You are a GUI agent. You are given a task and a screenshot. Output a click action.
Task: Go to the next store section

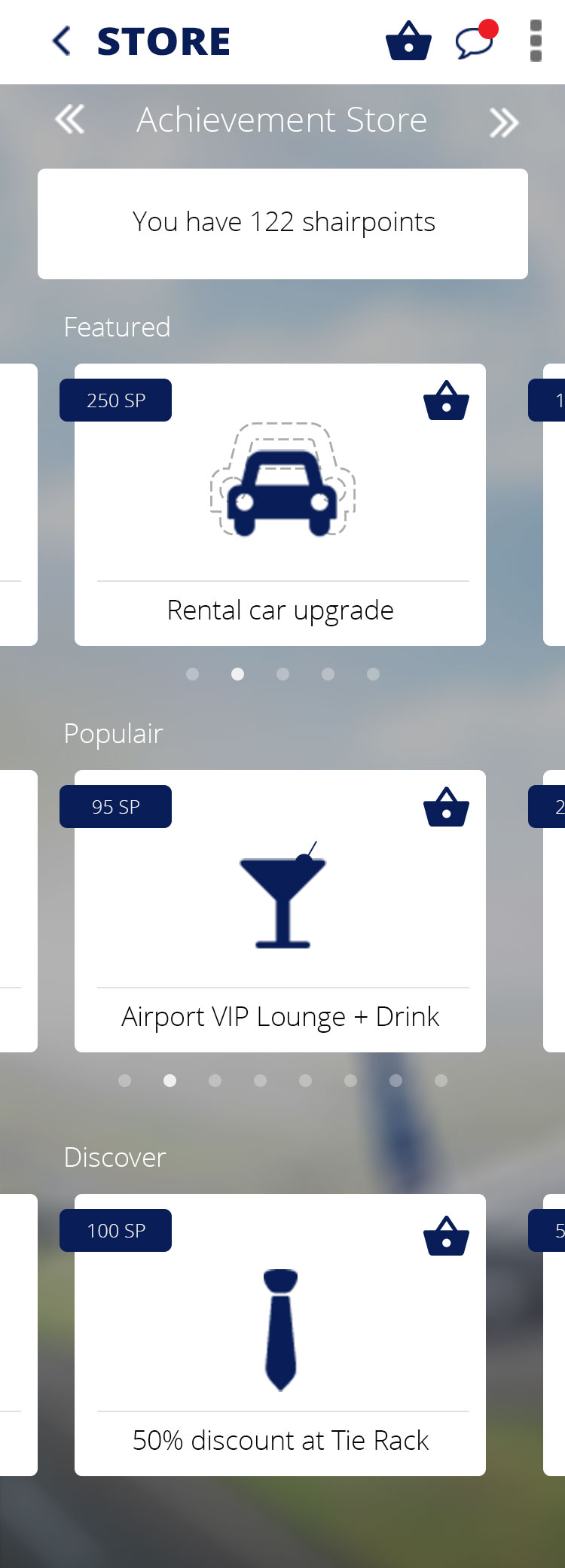click(503, 123)
